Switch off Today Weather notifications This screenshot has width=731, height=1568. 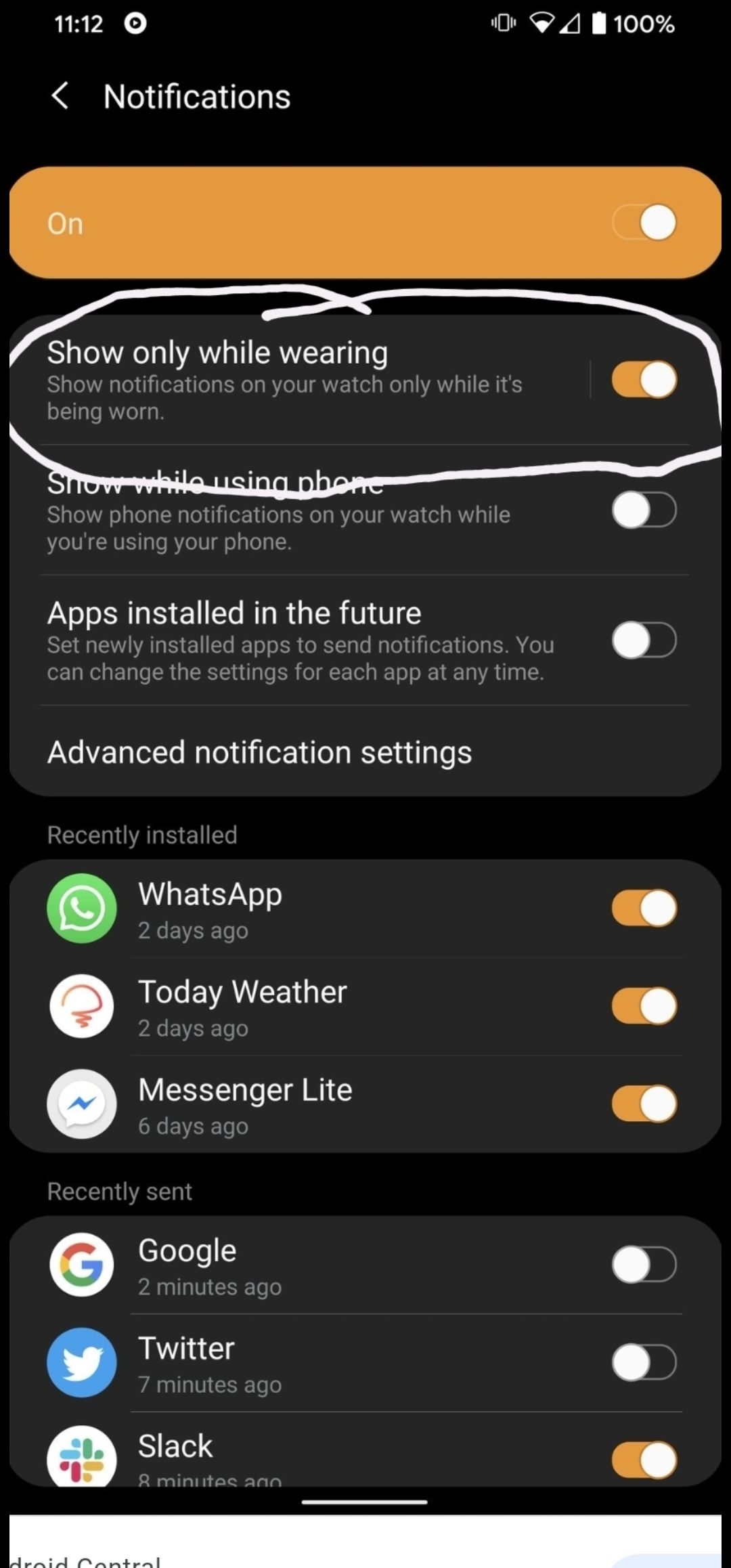[x=644, y=1006]
